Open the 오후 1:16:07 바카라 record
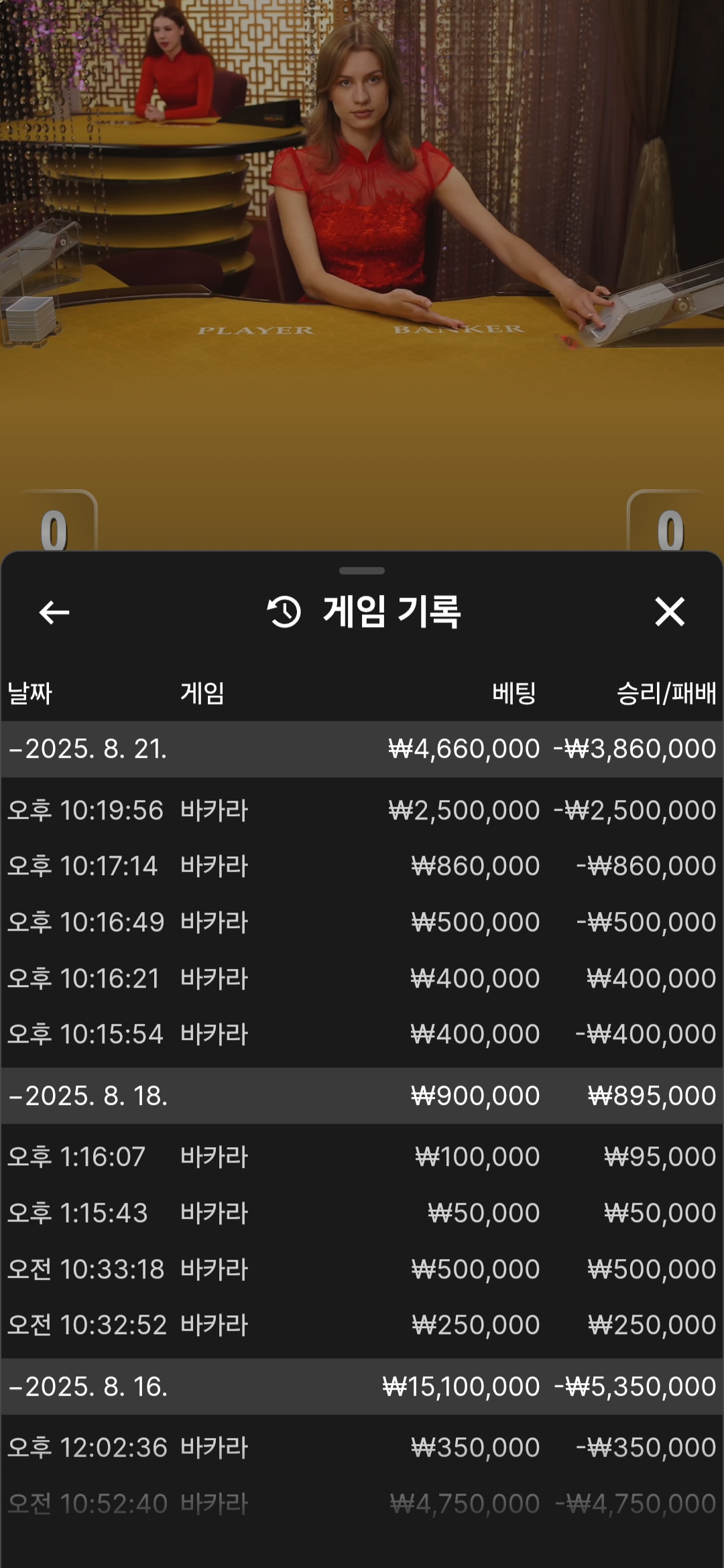The height and width of the screenshot is (1568, 724). 362,1157
